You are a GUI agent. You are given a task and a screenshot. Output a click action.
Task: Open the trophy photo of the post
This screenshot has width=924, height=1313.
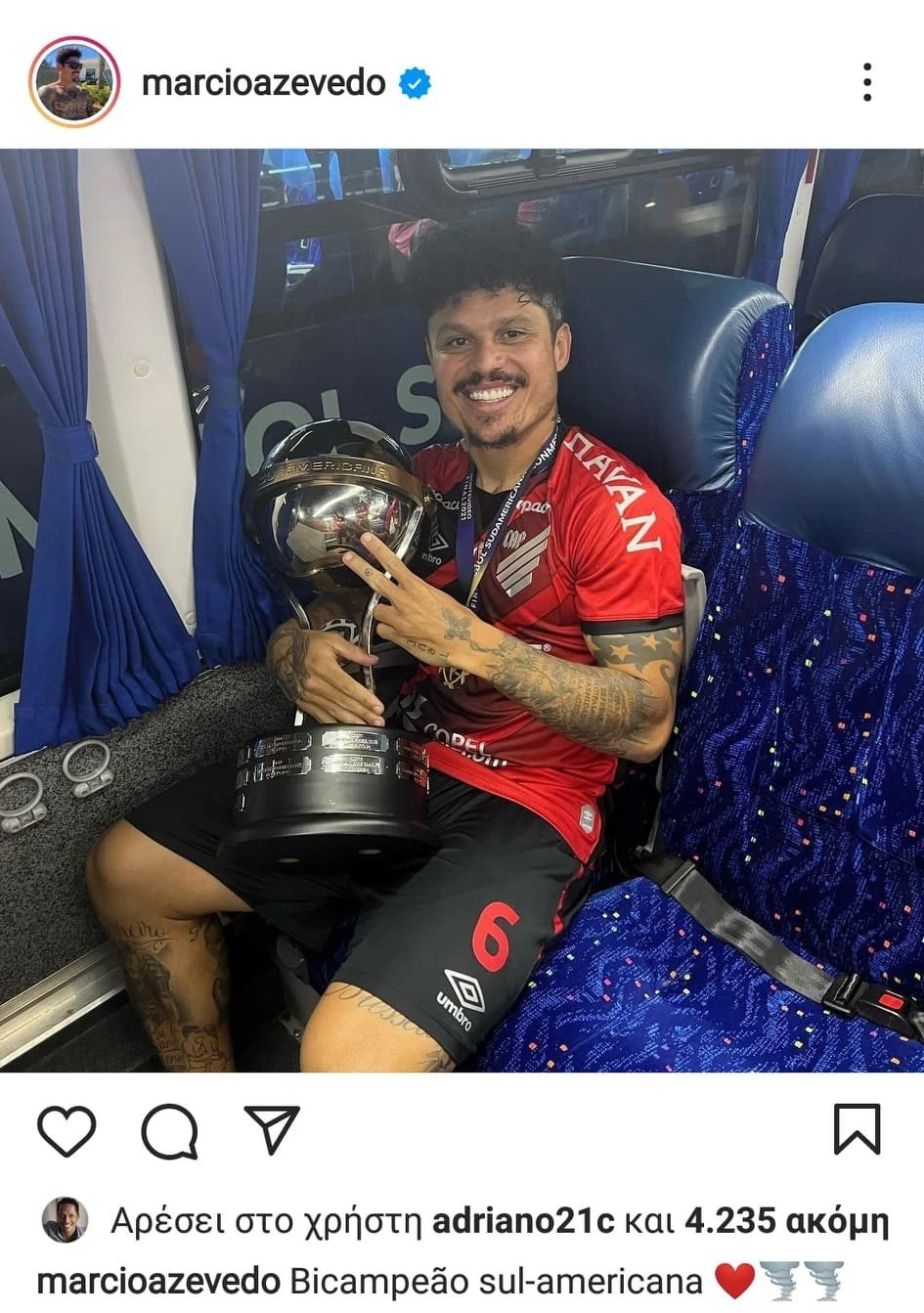click(x=462, y=610)
